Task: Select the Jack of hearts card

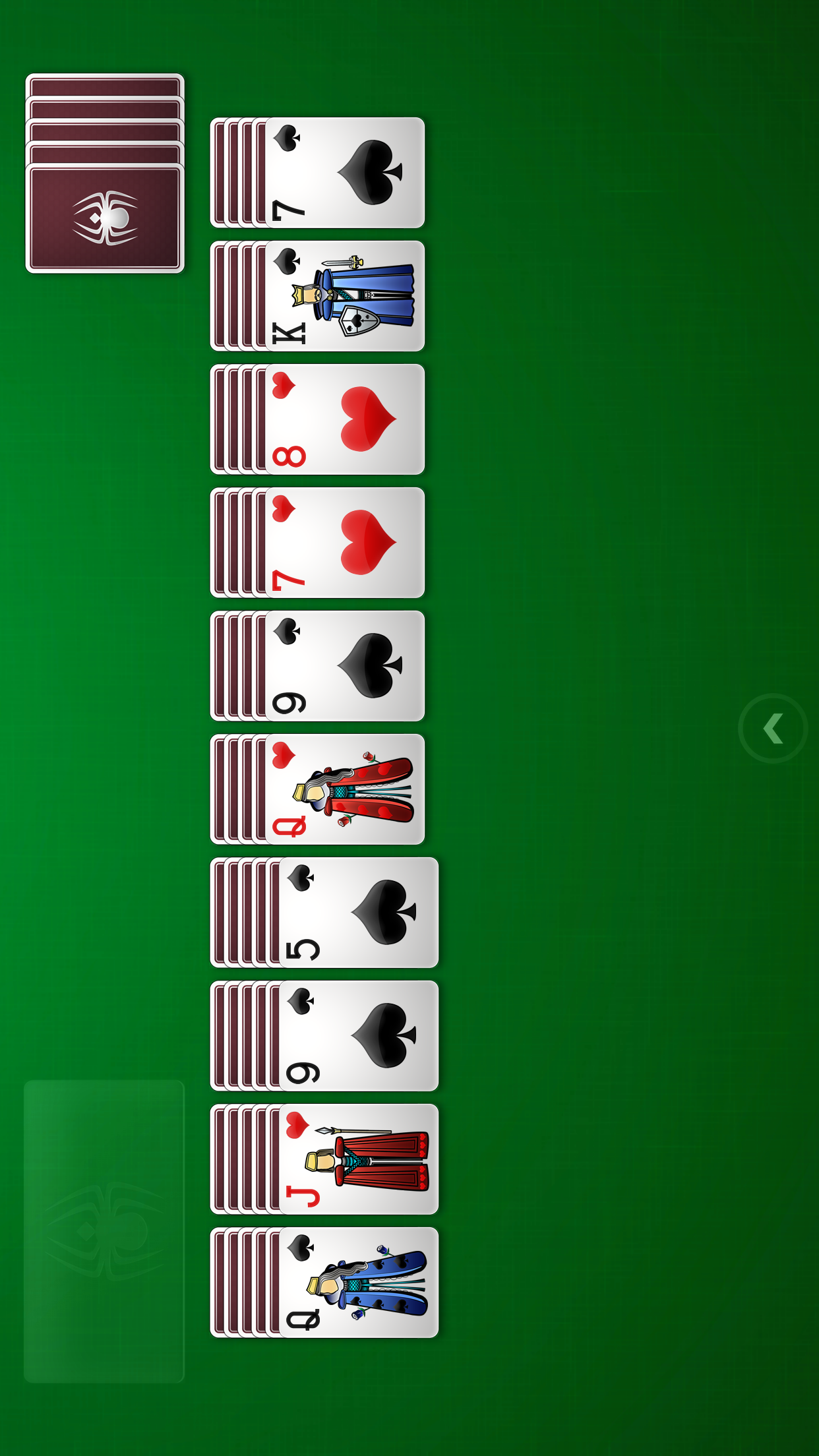Action: click(358, 1159)
